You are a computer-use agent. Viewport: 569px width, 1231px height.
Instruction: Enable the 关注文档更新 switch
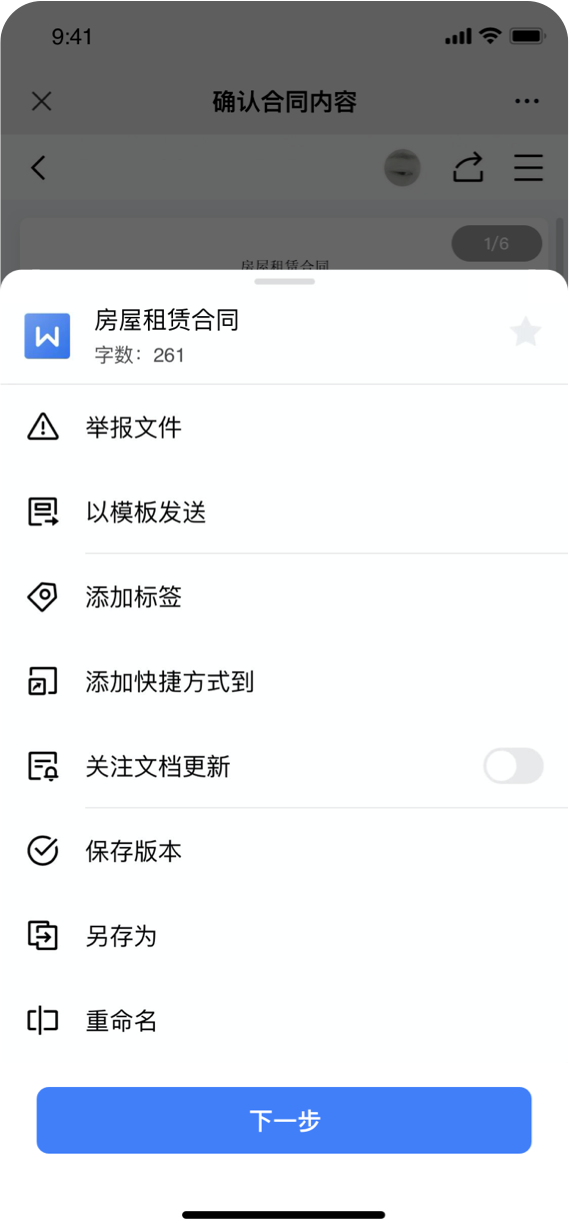513,767
